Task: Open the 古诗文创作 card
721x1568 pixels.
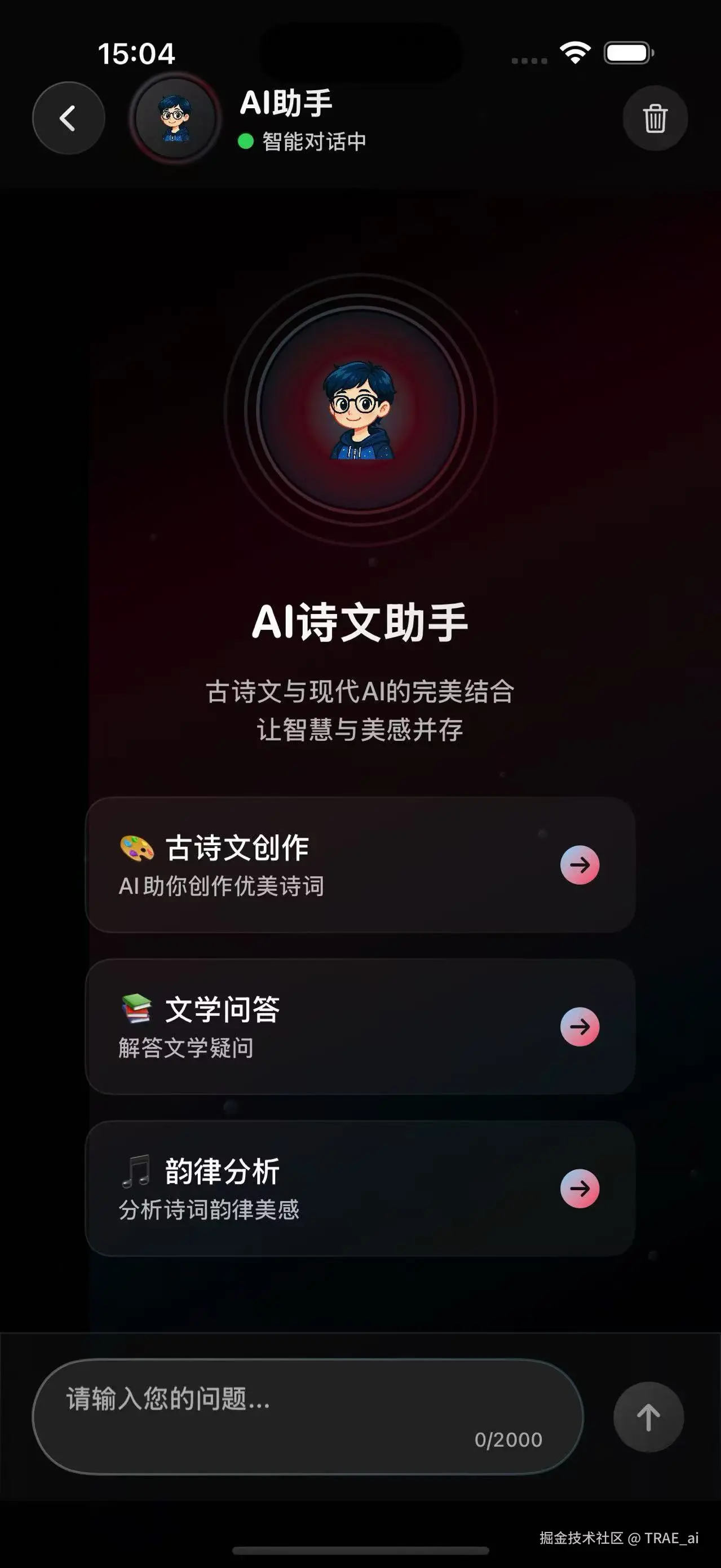Action: coord(360,864)
